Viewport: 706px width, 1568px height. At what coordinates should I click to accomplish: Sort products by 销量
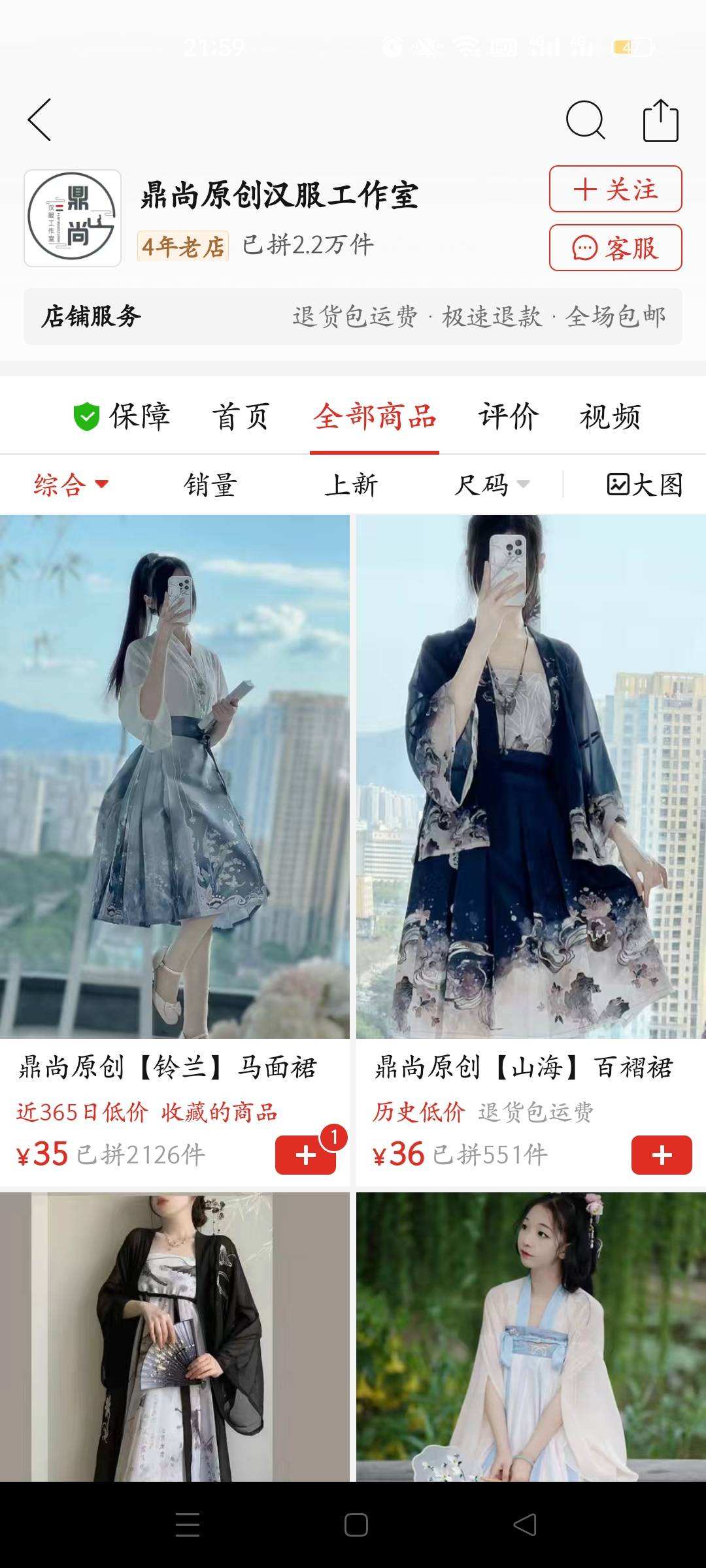[x=210, y=485]
